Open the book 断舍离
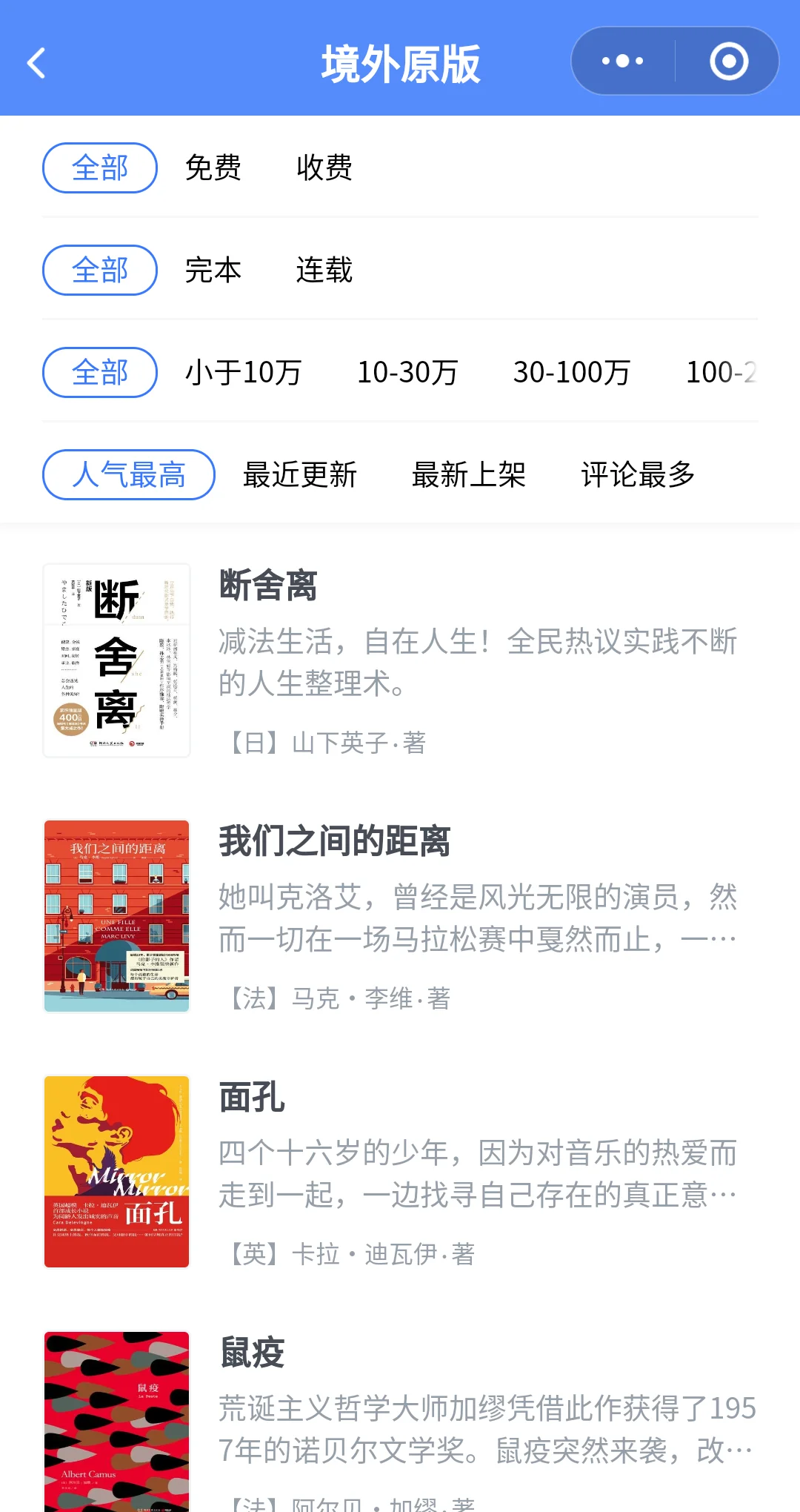 click(400, 660)
